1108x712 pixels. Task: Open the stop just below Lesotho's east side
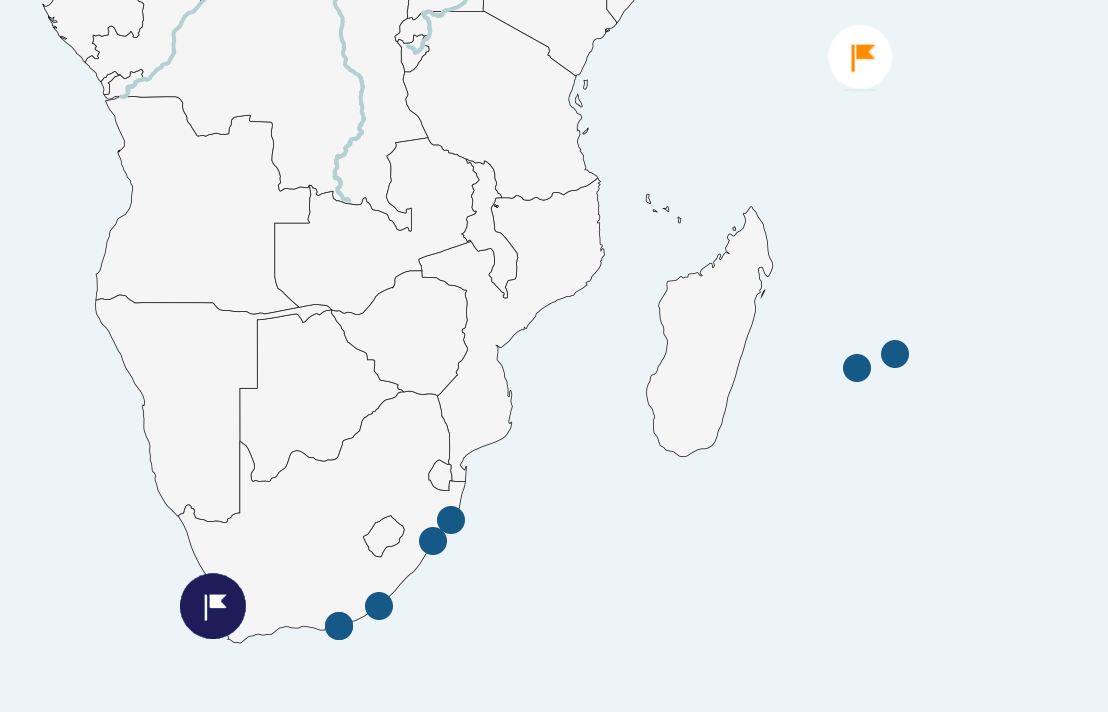(433, 541)
